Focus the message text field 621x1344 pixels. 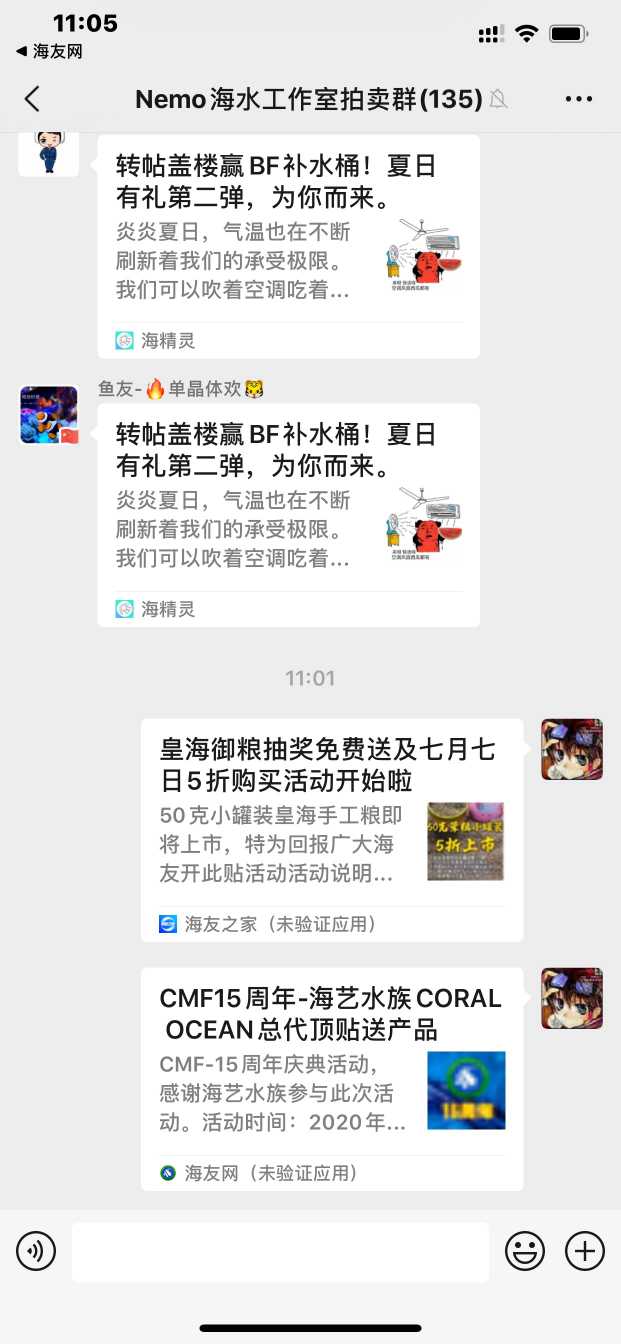tap(280, 1251)
